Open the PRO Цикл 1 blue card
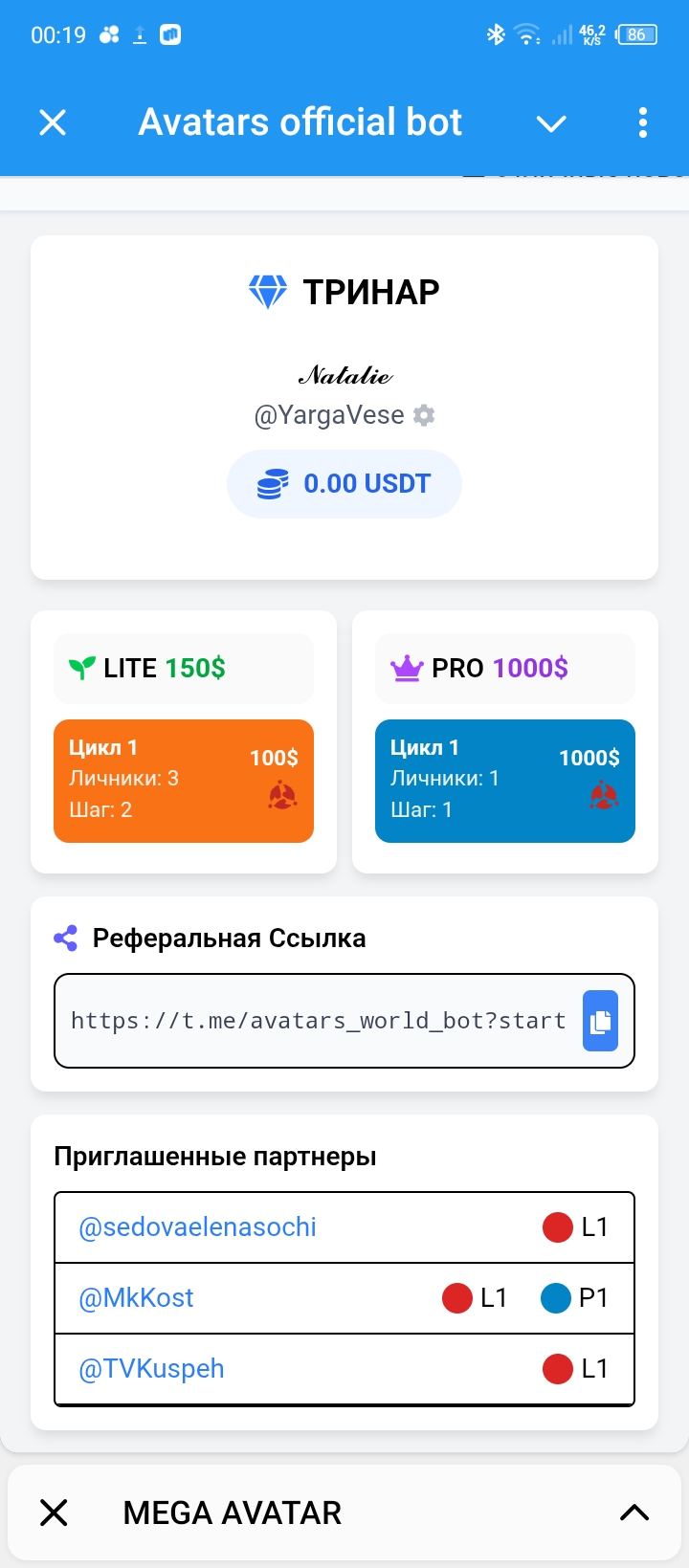Viewport: 689px width, 1568px height. [505, 781]
